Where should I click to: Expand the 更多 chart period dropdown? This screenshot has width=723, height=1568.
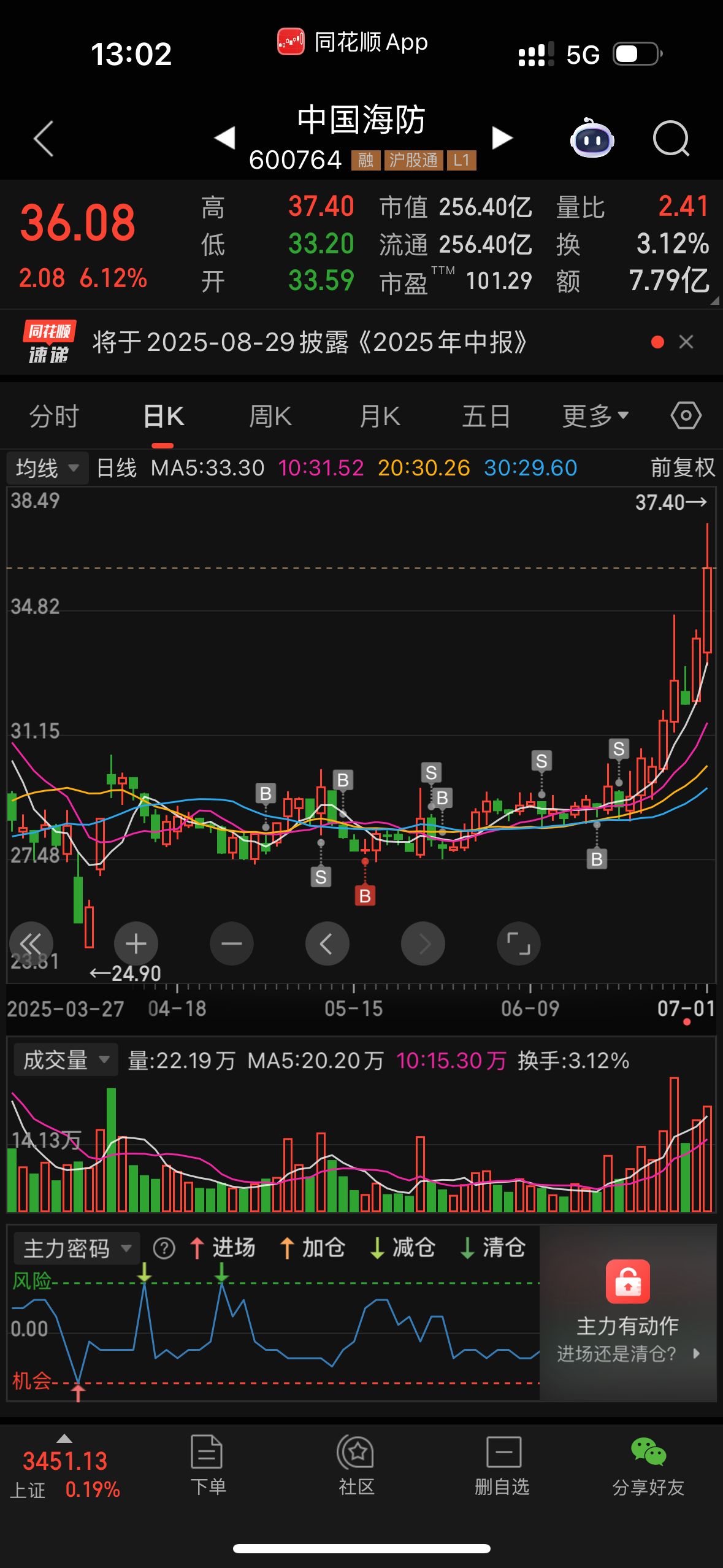[595, 417]
